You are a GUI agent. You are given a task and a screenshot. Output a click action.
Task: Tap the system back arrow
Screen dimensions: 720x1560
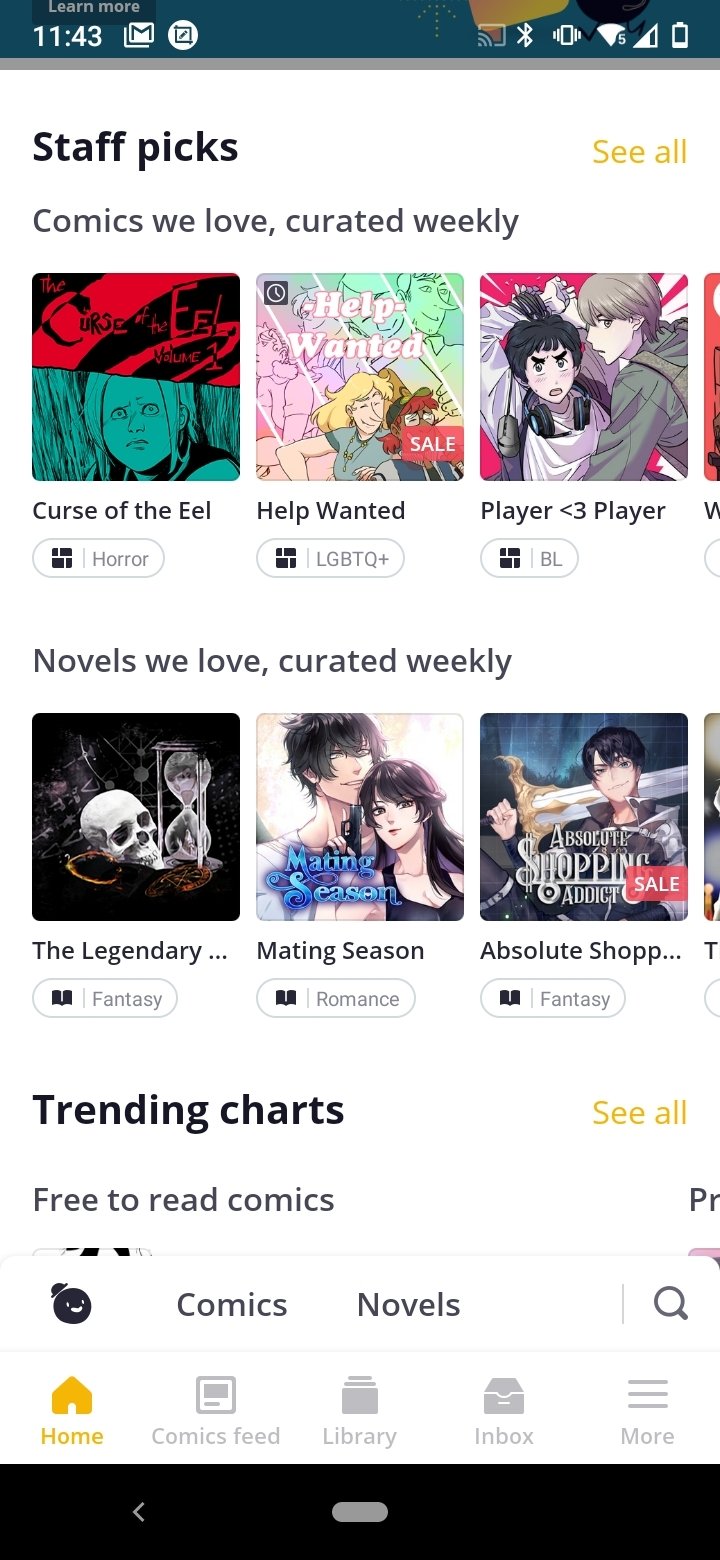coord(139,1512)
